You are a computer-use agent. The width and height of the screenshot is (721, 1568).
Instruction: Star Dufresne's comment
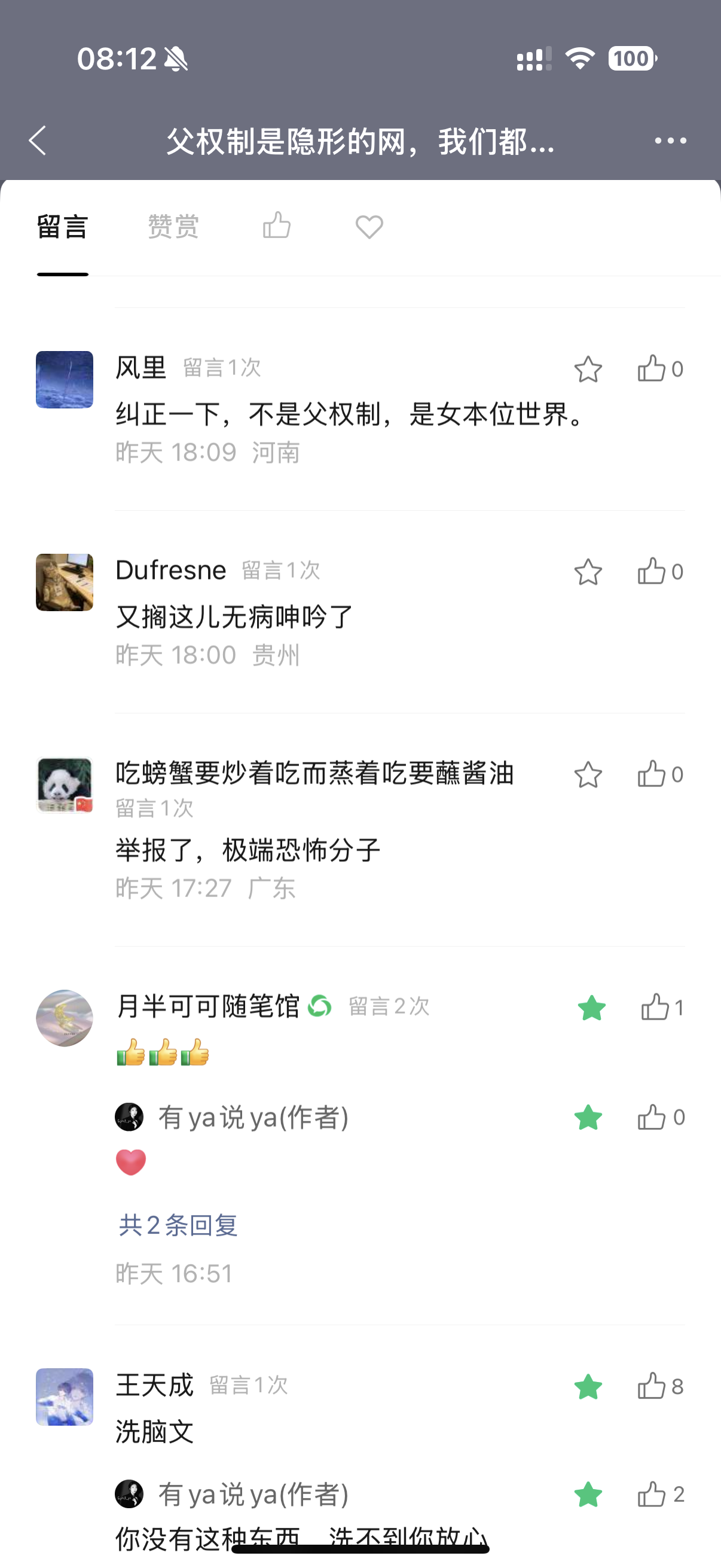coord(588,572)
